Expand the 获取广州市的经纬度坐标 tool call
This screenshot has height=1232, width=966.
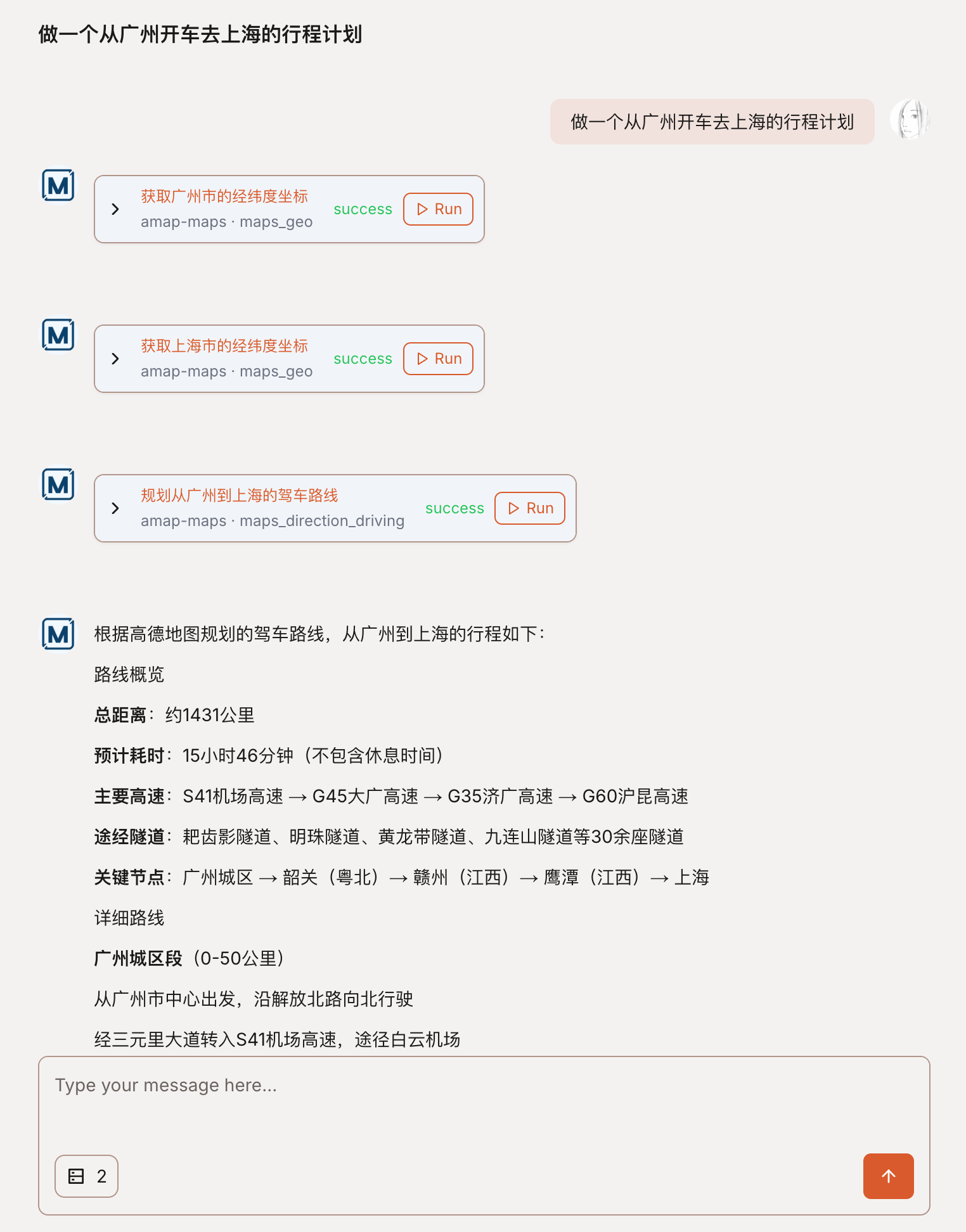115,209
